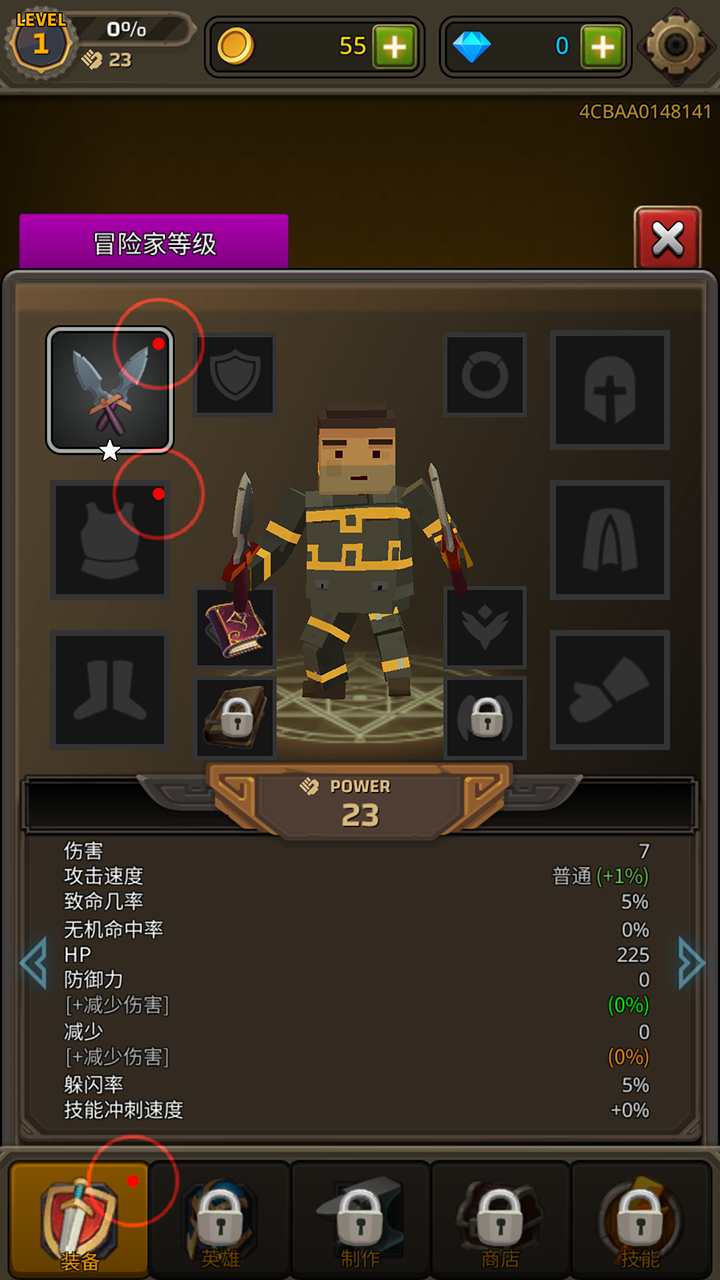
Task: Open the chest armor slot
Action: point(110,540)
